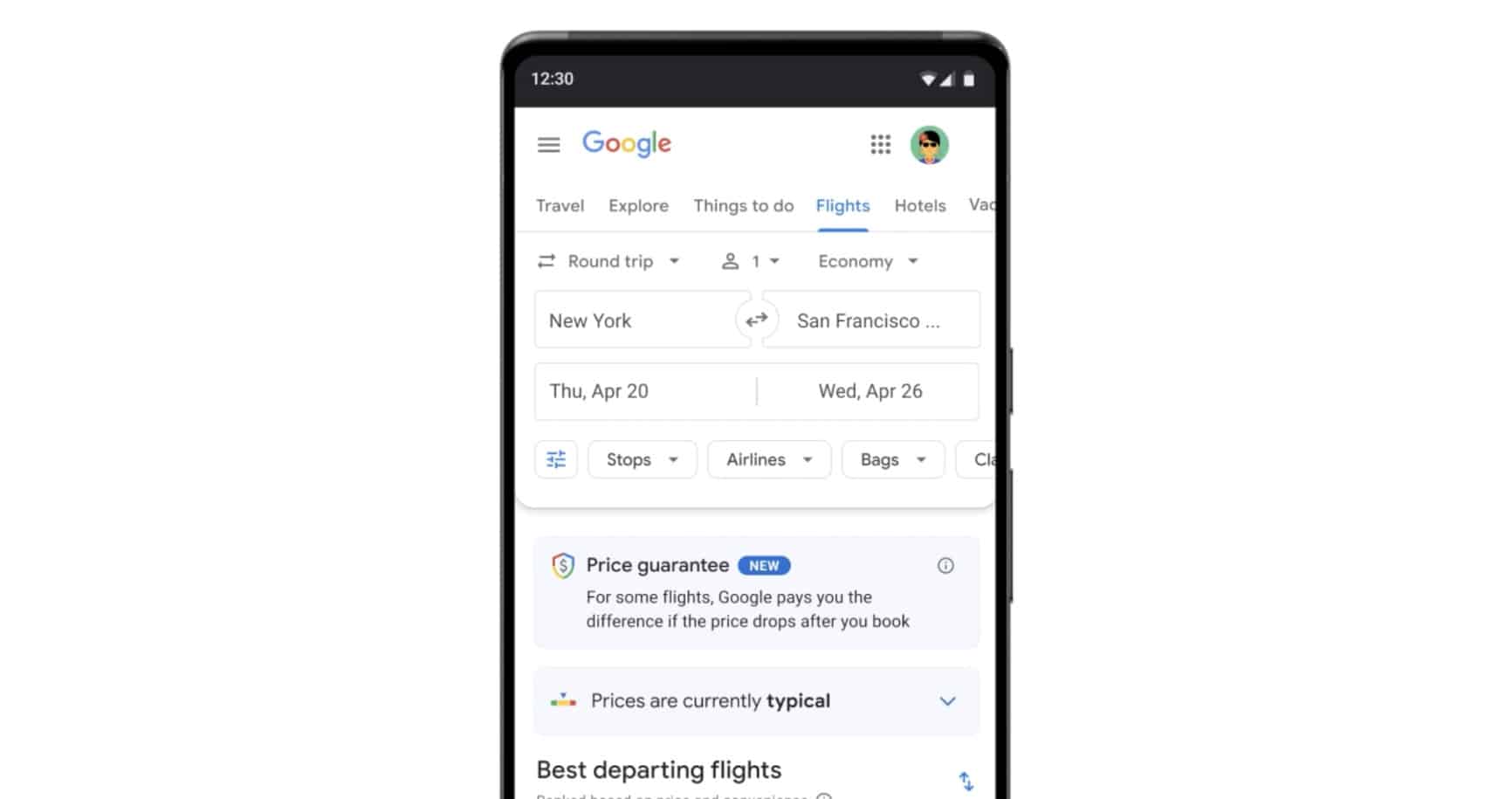Viewport: 1512px width, 799px height.
Task: Edit the New York origin field
Action: [x=637, y=321]
